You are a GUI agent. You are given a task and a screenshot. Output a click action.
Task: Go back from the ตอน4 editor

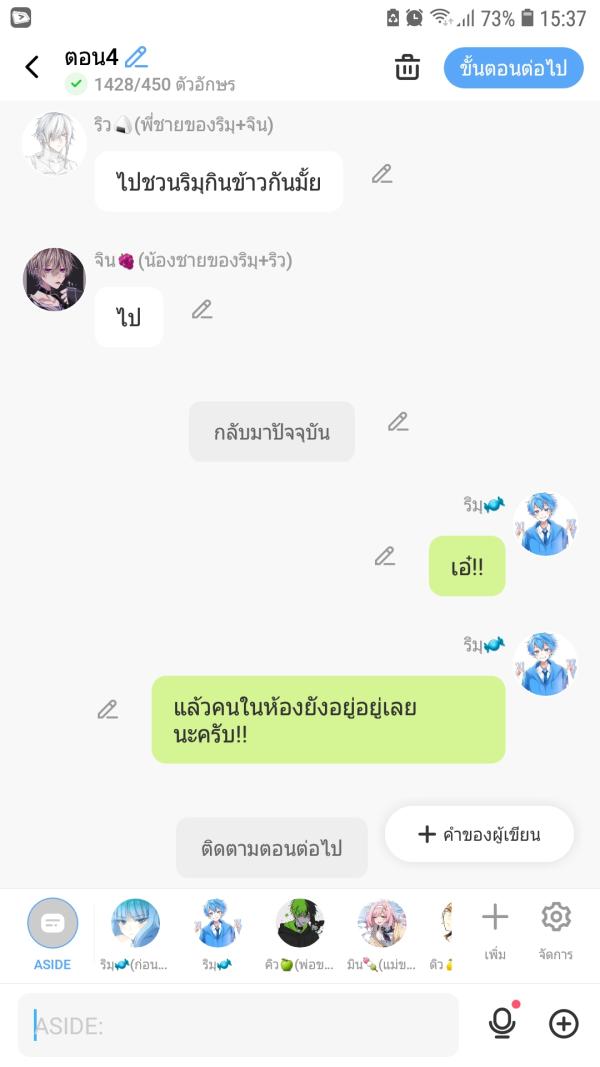(32, 67)
